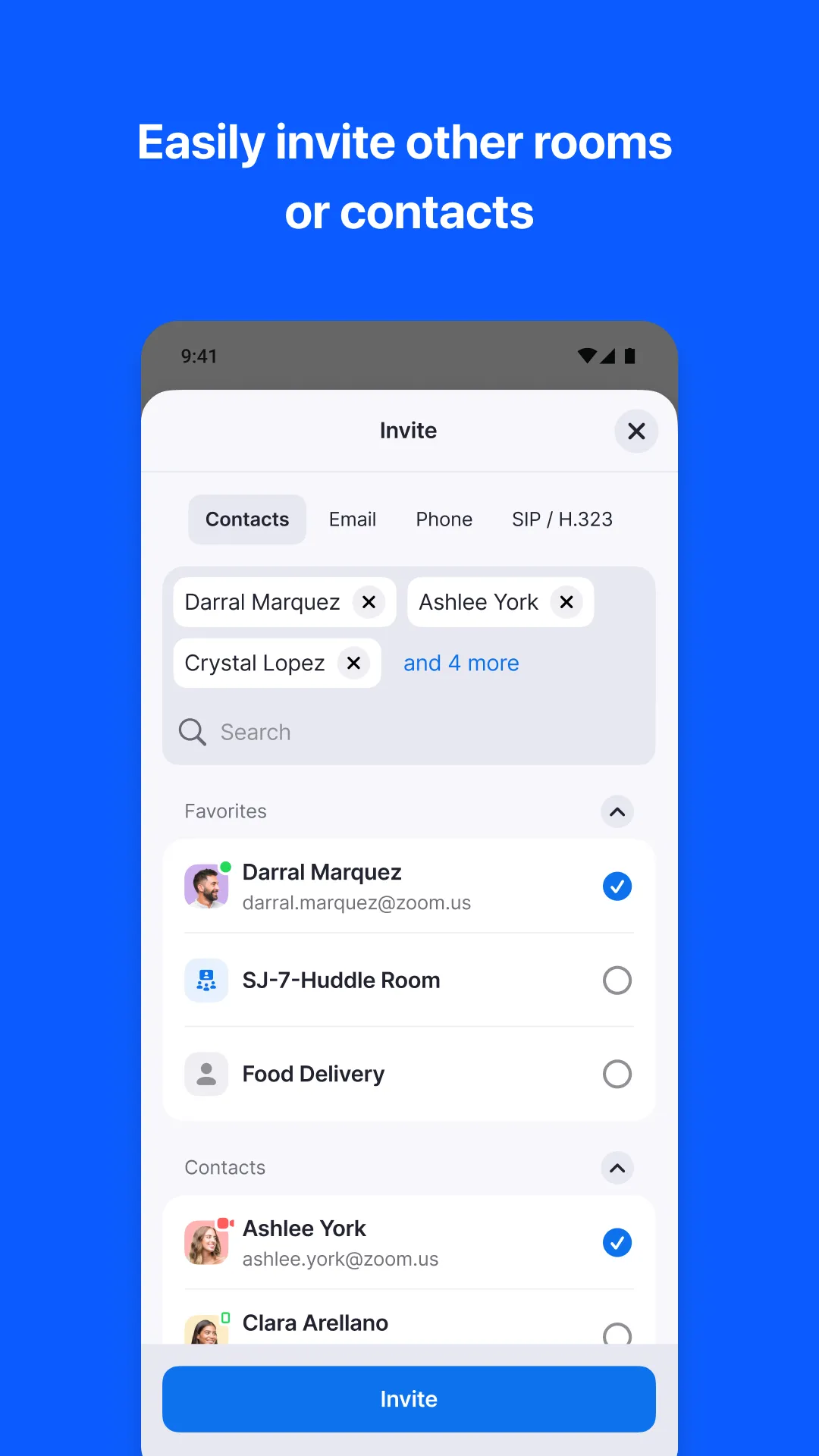
Task: Open the search field magnifier icon
Action: [x=192, y=732]
